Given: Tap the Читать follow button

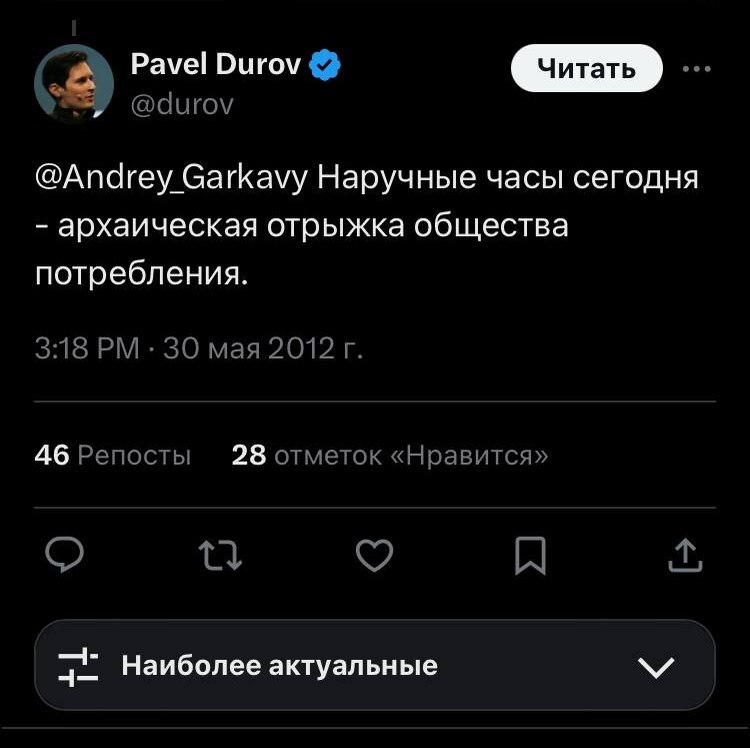Looking at the screenshot, I should pyautogui.click(x=586, y=68).
